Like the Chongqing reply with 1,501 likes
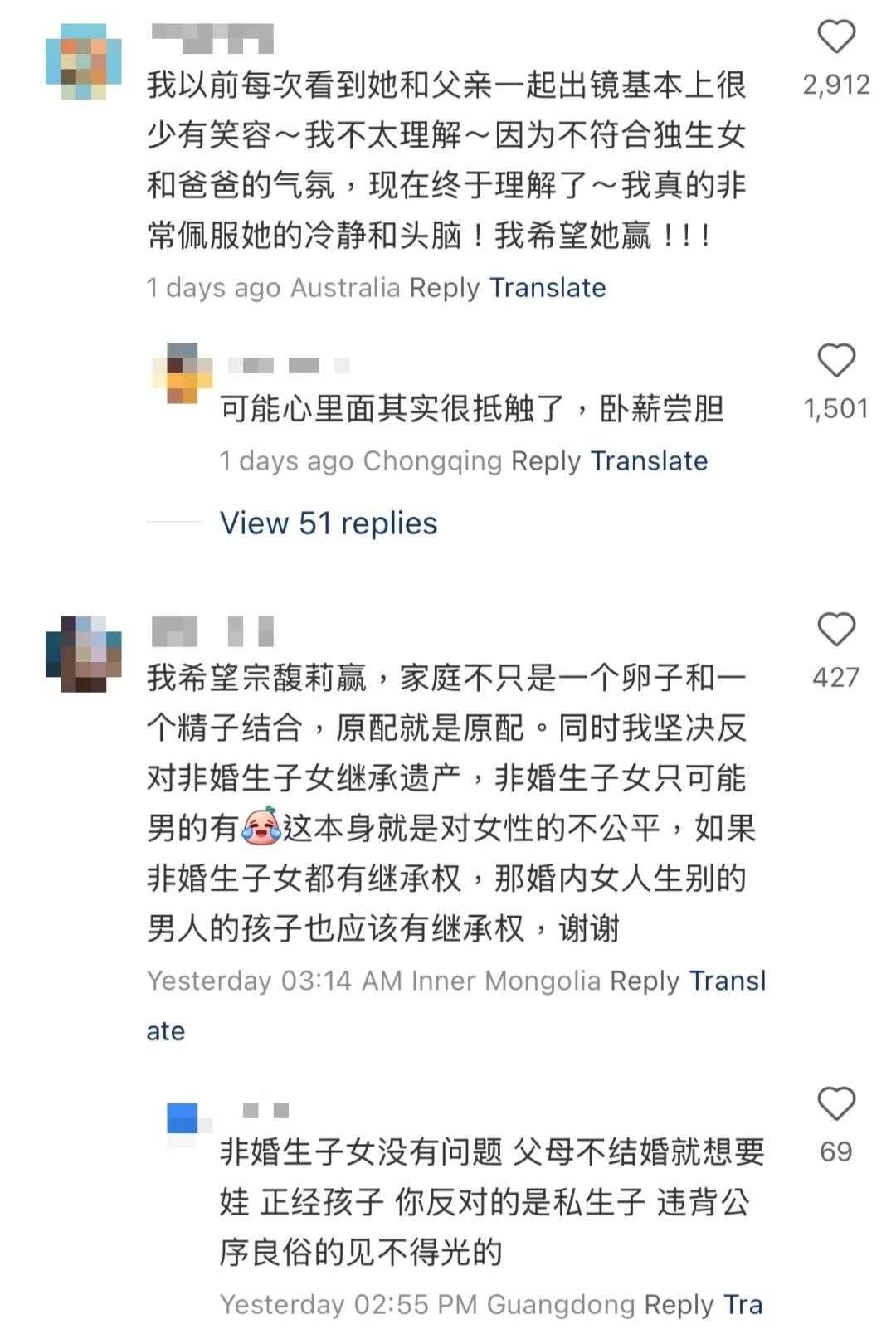896x1334 pixels. point(836,362)
